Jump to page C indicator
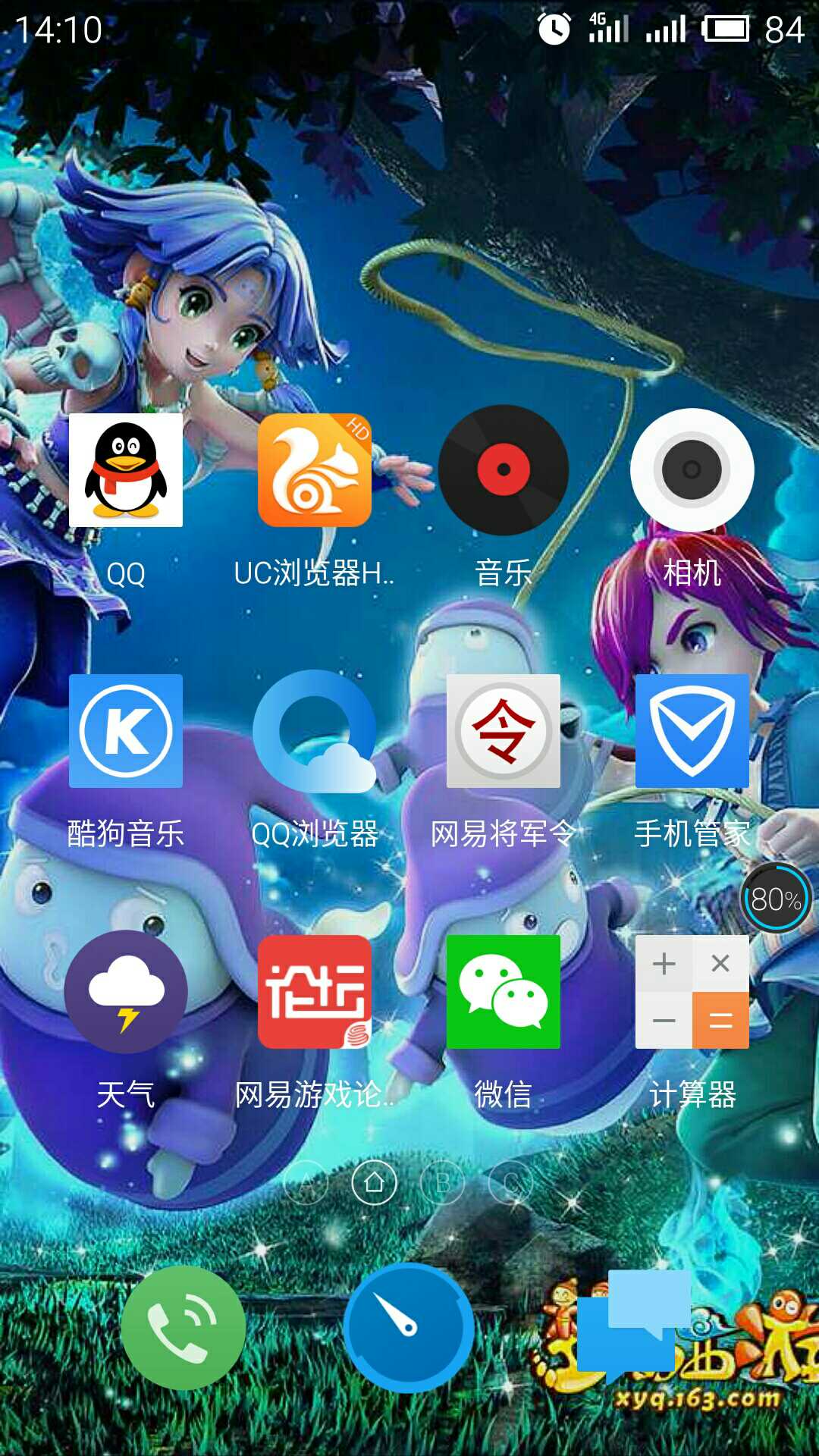 (511, 1182)
